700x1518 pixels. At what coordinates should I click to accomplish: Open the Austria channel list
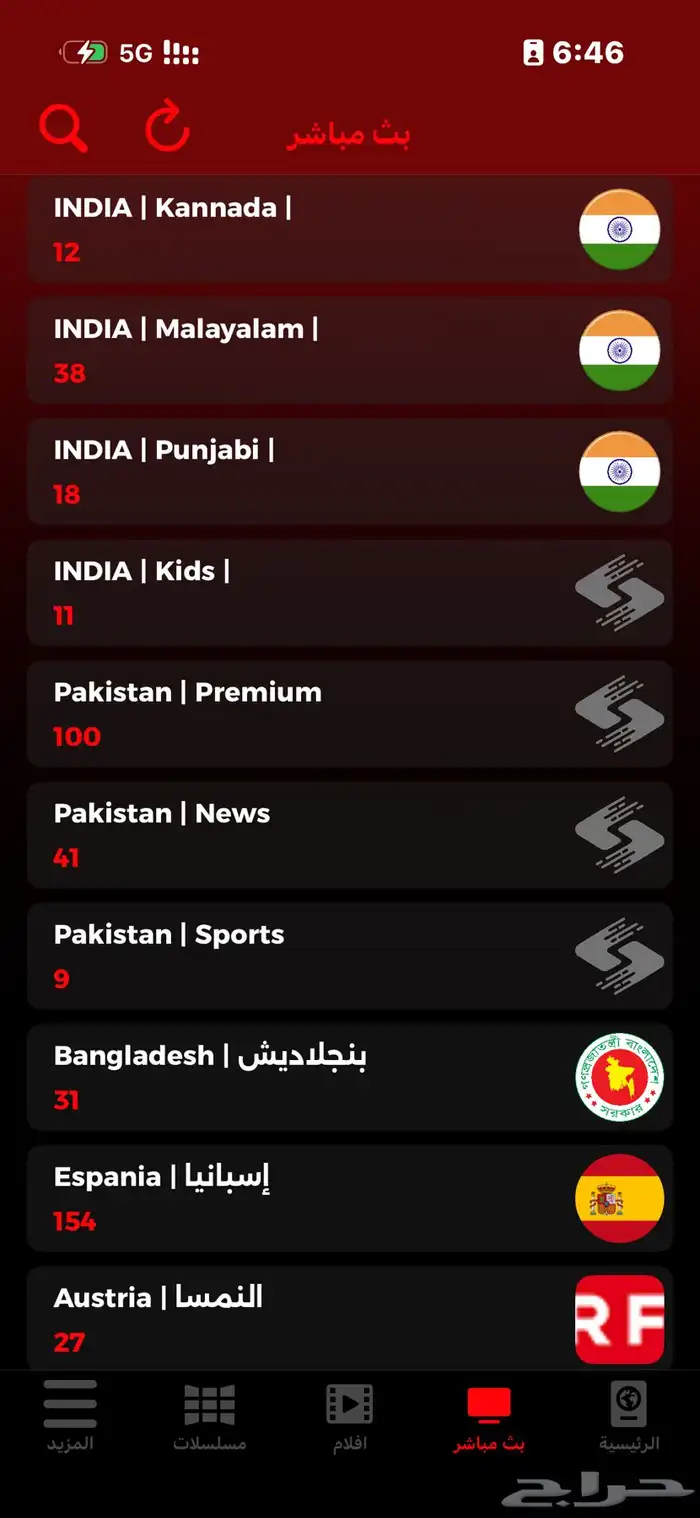point(349,1318)
